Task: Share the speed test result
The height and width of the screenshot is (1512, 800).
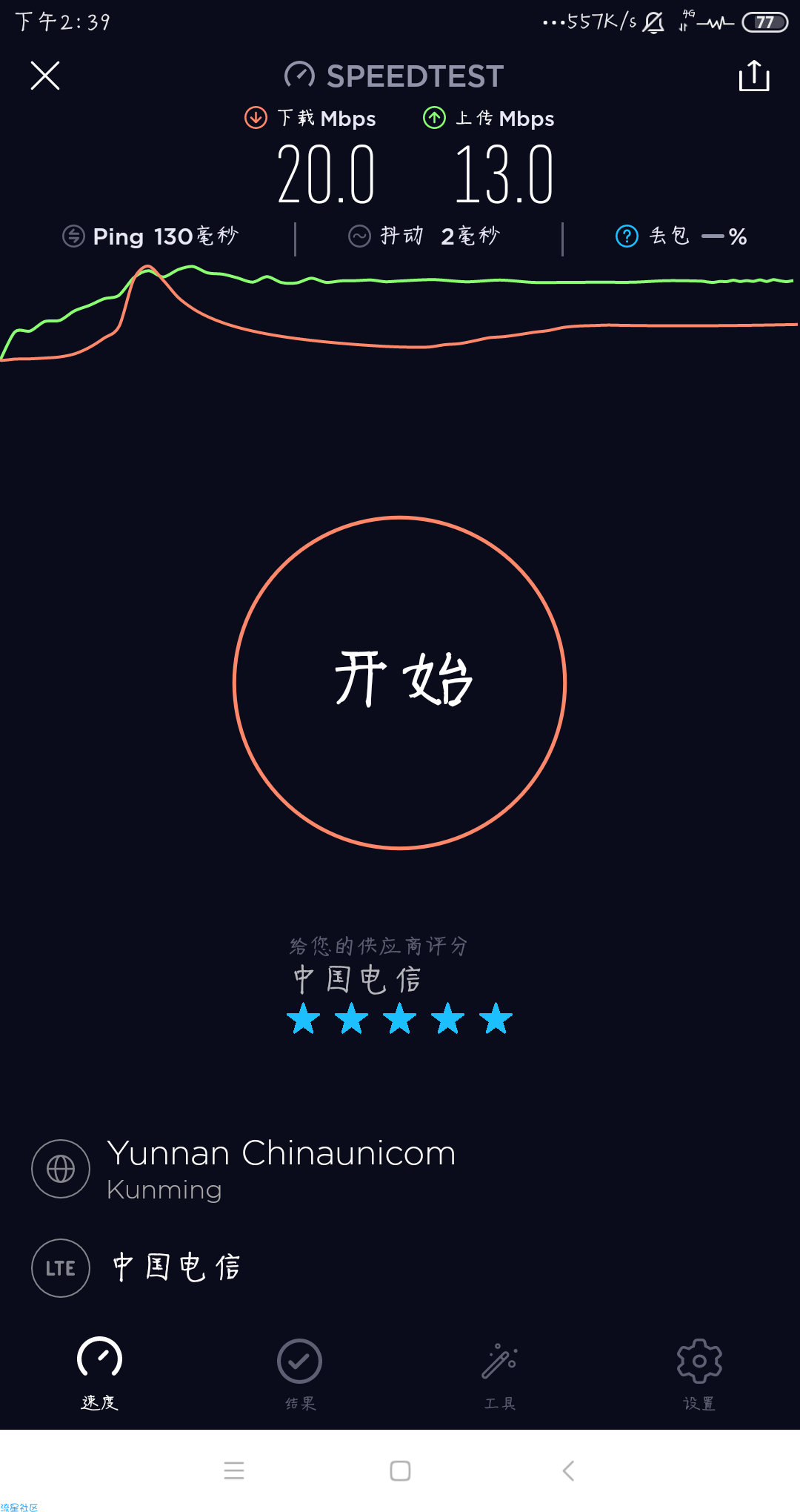Action: [754, 76]
